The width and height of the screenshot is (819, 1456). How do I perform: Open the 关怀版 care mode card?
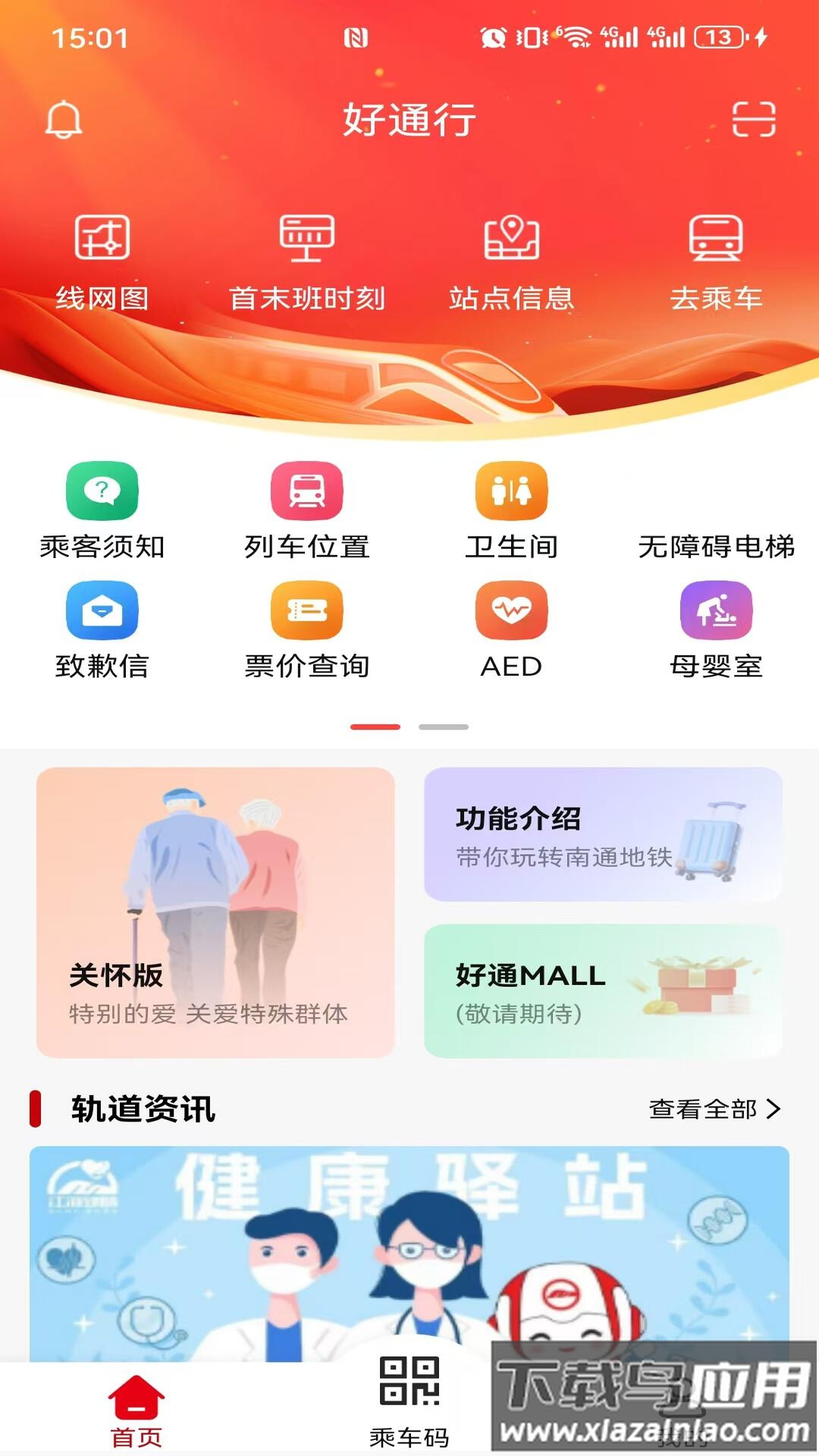[215, 912]
